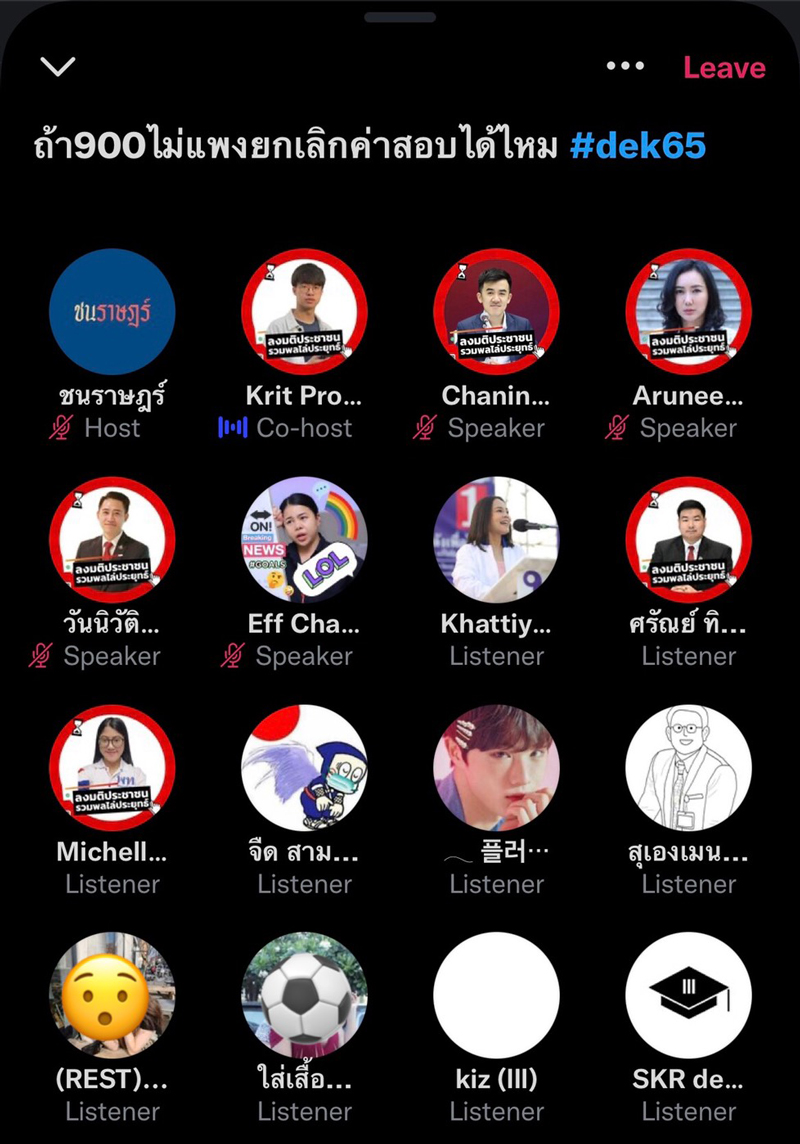Select speaker วันนิวัติ... avatar

pyautogui.click(x=112, y=540)
